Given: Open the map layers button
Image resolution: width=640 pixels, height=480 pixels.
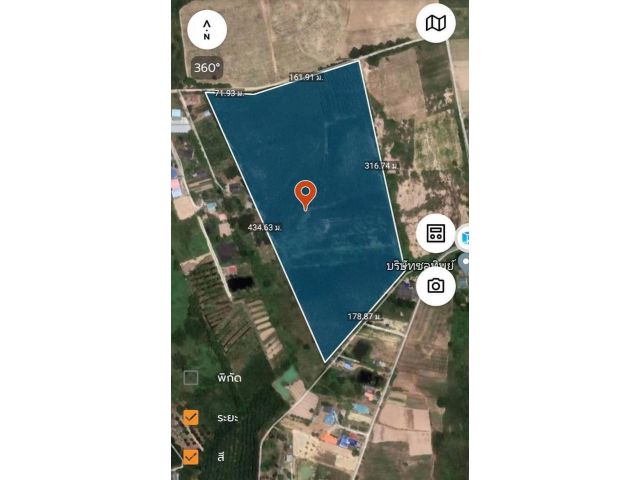Looking at the screenshot, I should tap(435, 23).
